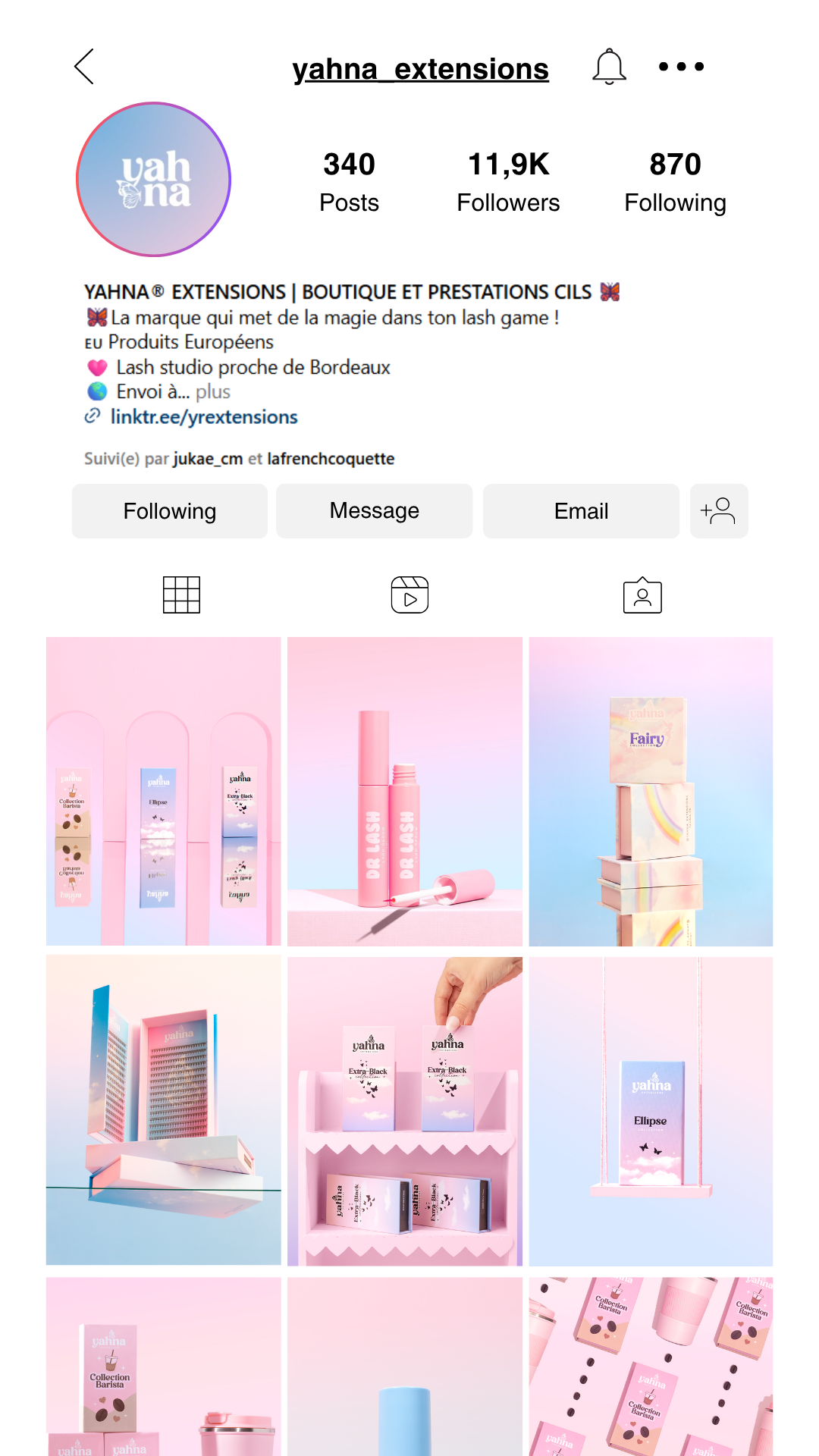
Task: Open the hand placing Extra-Black boxes post
Action: tap(404, 1111)
